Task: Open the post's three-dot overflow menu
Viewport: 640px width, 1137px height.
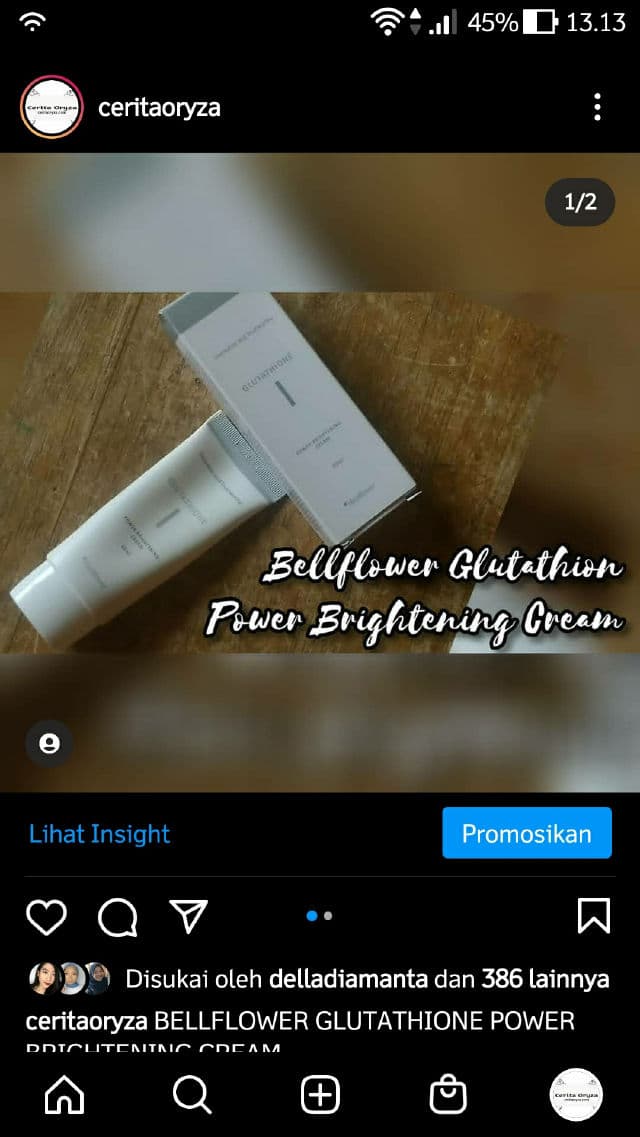Action: (597, 107)
